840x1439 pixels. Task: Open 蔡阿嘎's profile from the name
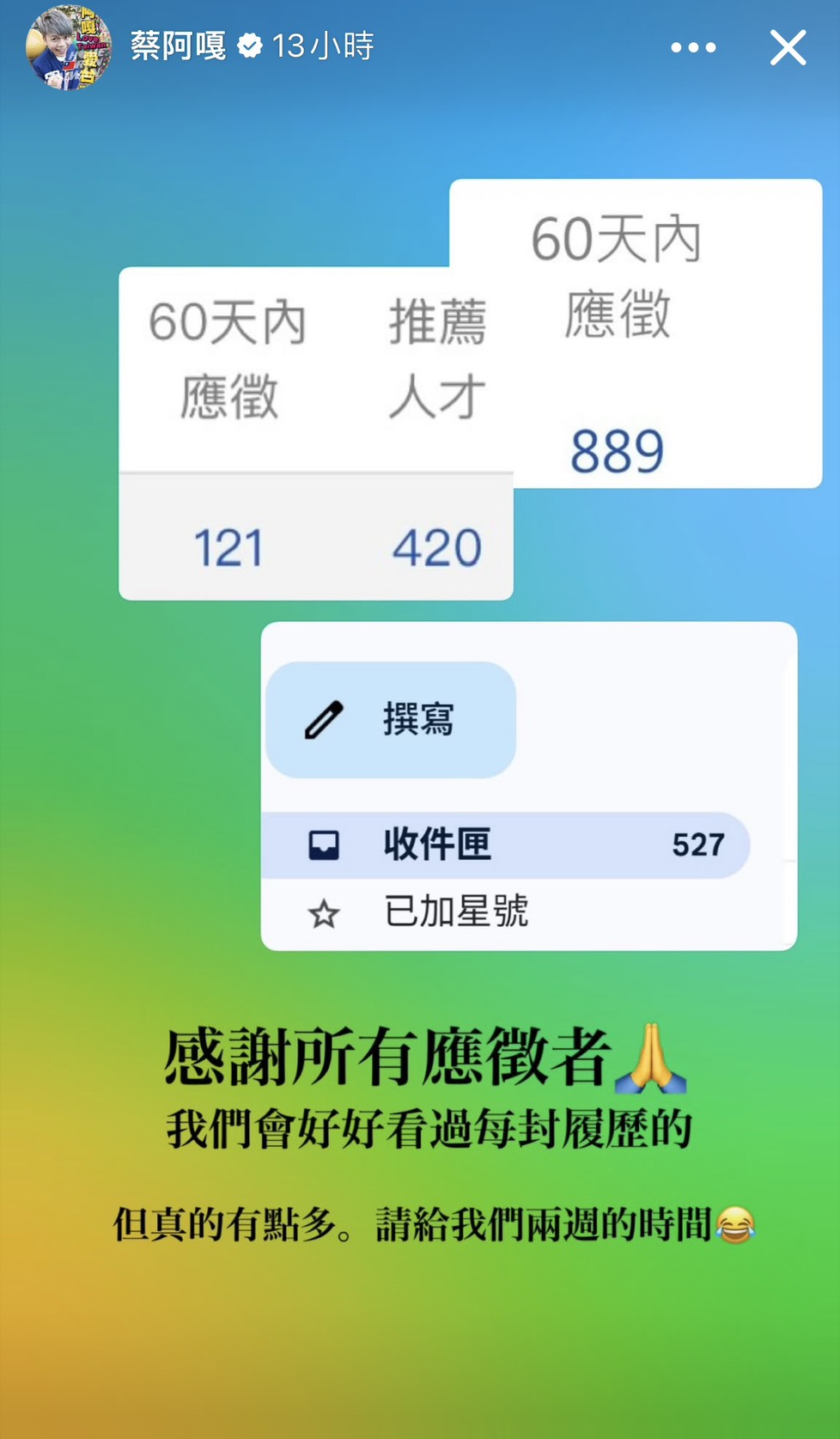(178, 46)
